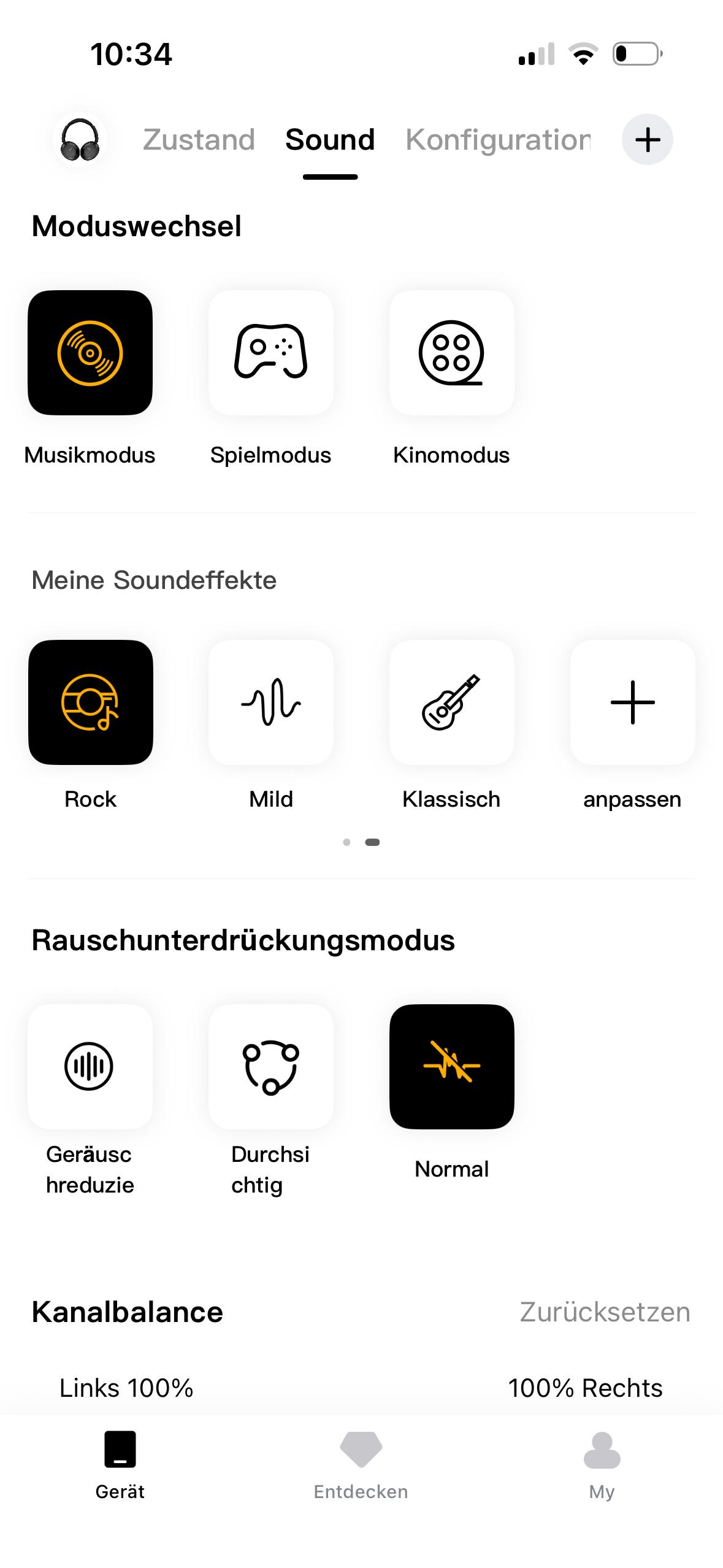Open the headphone device avatar
This screenshot has width=723, height=1568.
point(80,140)
